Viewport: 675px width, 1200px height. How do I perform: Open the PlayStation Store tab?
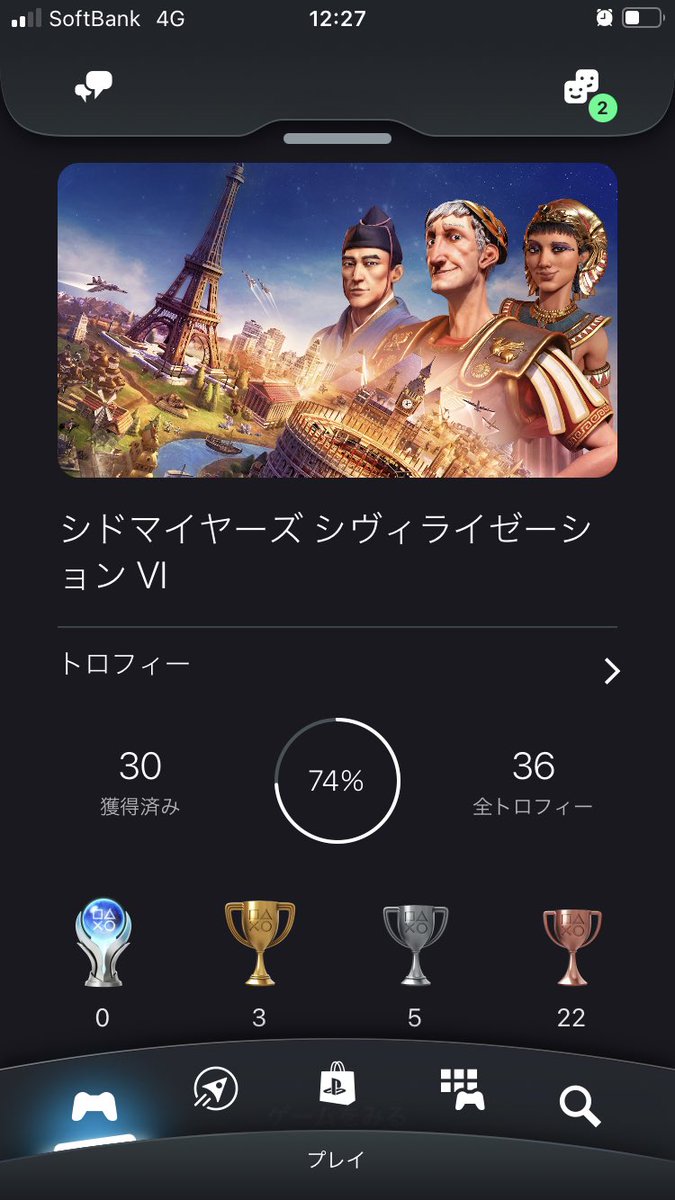(x=337, y=1084)
